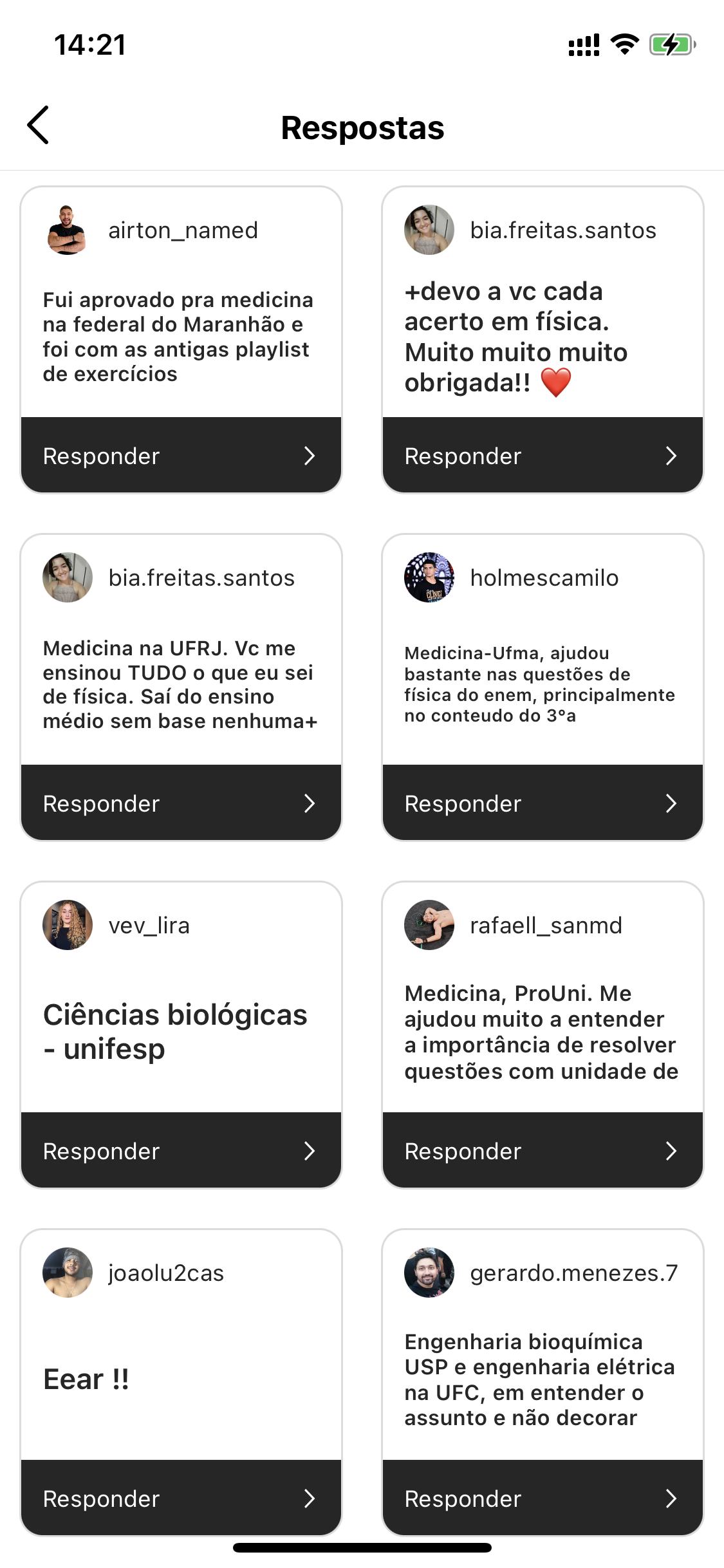
Task: Reply to bia.freitas.santos's "+devo a vc" answer
Action: [543, 456]
